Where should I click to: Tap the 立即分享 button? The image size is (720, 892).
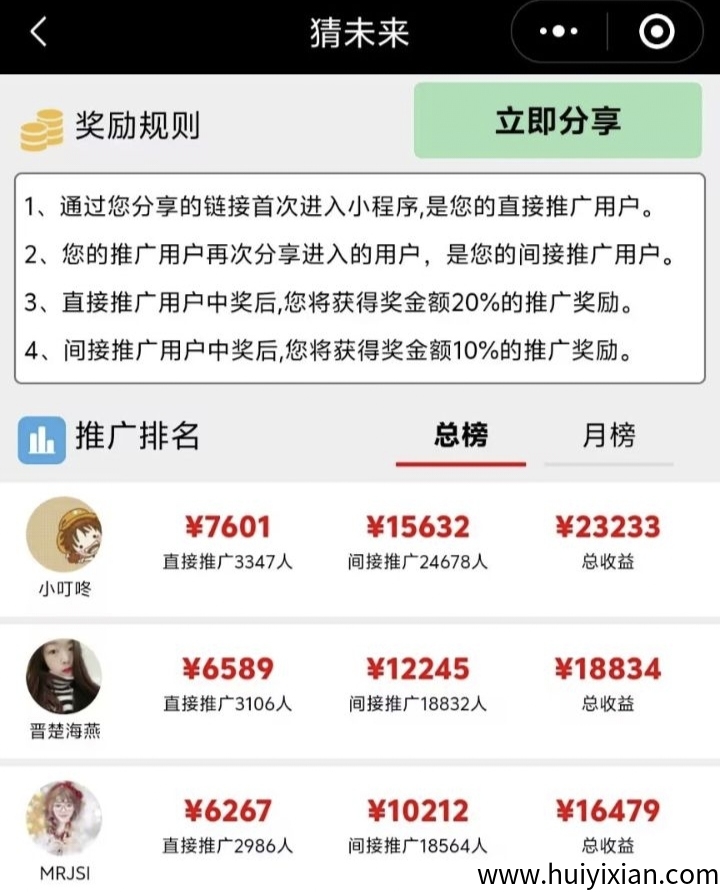pyautogui.click(x=558, y=121)
